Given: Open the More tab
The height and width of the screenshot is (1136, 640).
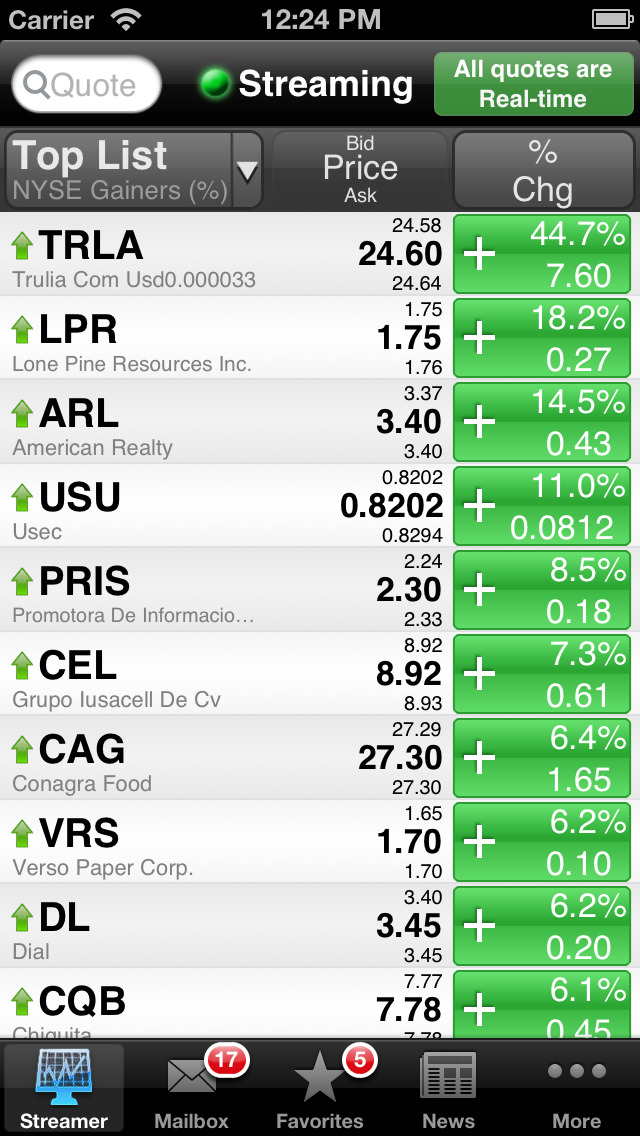Looking at the screenshot, I should 576,1088.
